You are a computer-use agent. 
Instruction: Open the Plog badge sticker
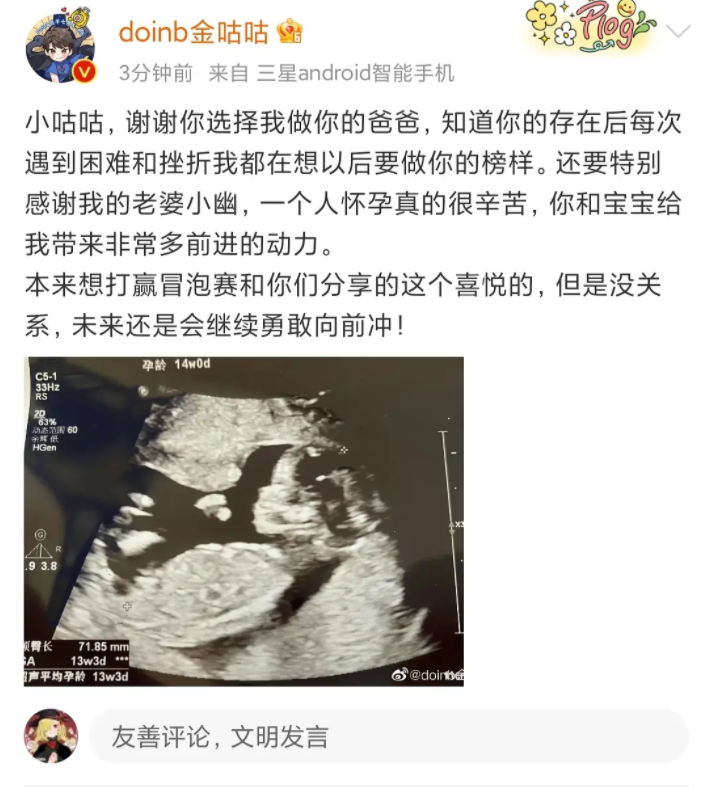pyautogui.click(x=590, y=27)
